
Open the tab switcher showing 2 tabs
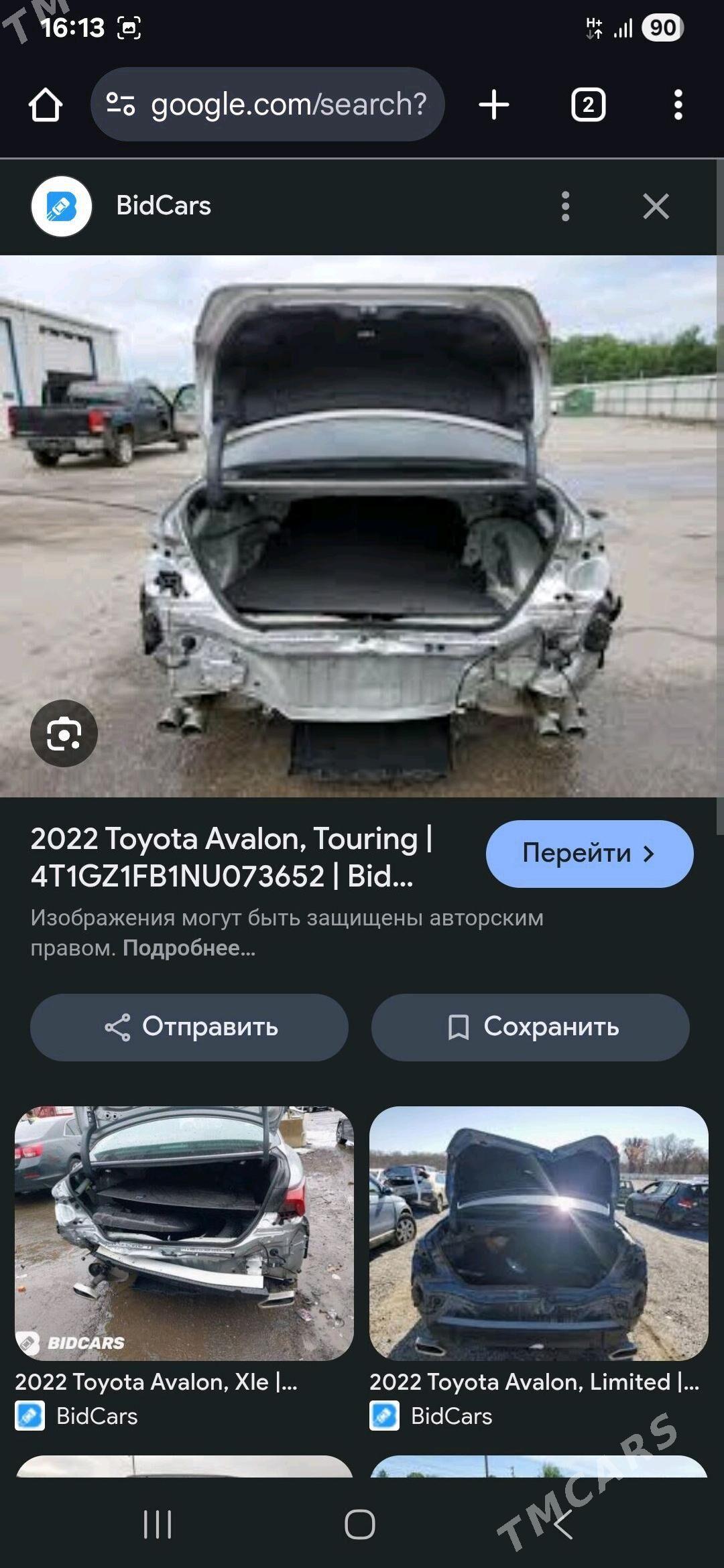[x=588, y=105]
